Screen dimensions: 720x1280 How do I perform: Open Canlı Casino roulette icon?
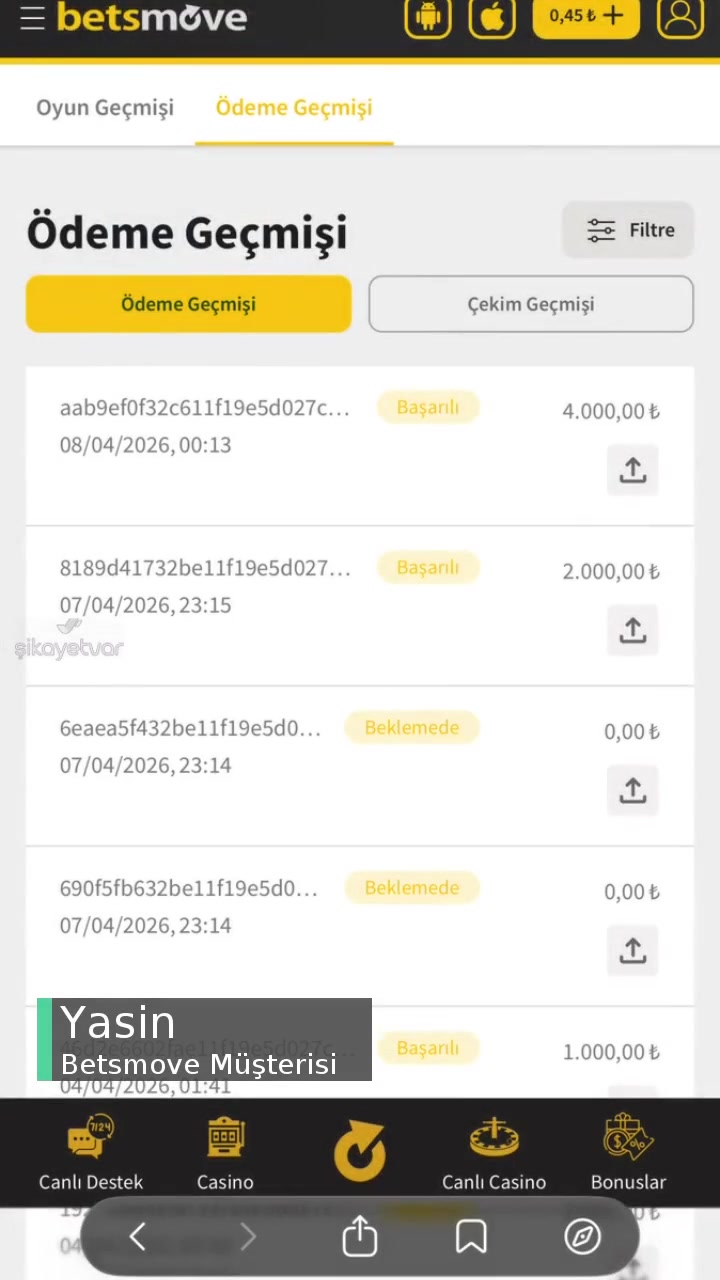[x=493, y=1140]
